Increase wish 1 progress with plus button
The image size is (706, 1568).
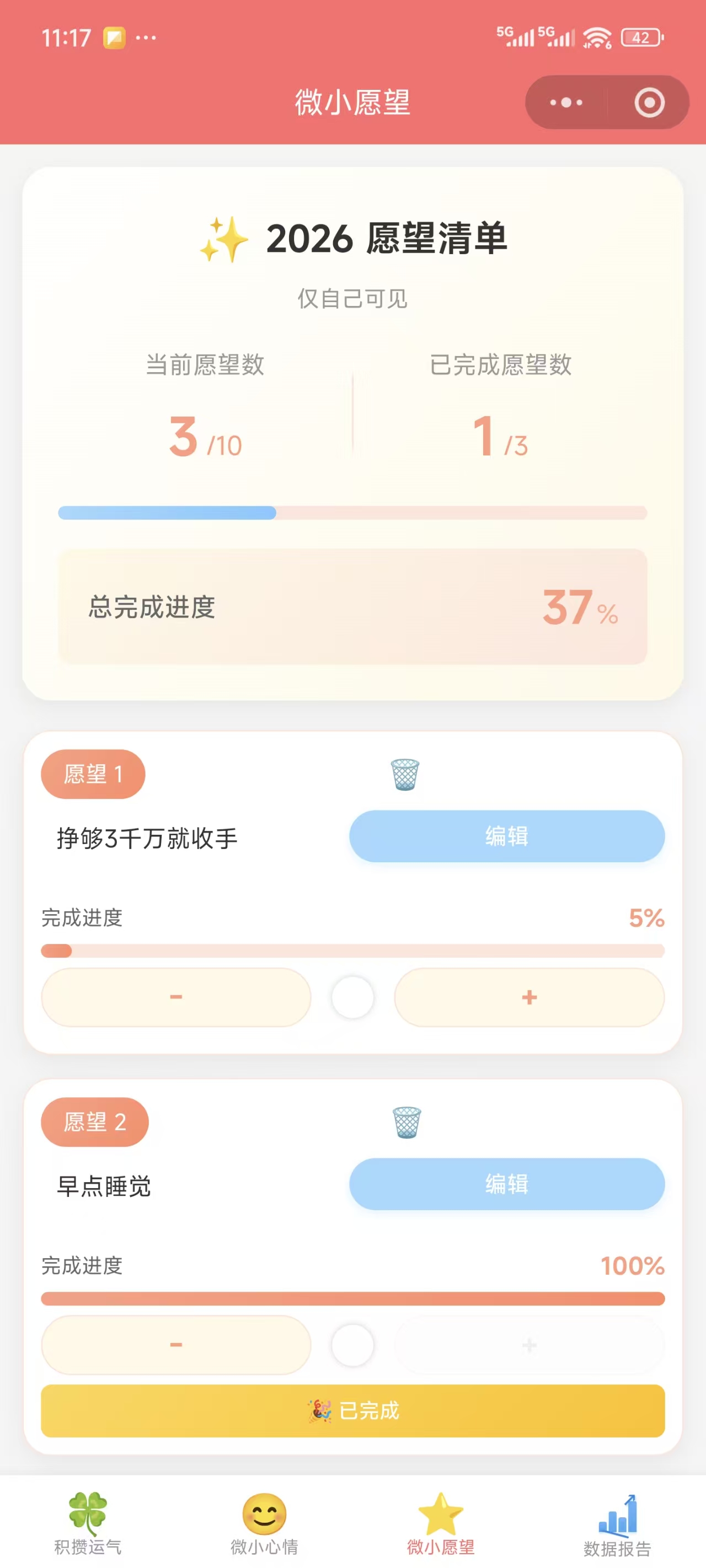tap(529, 997)
